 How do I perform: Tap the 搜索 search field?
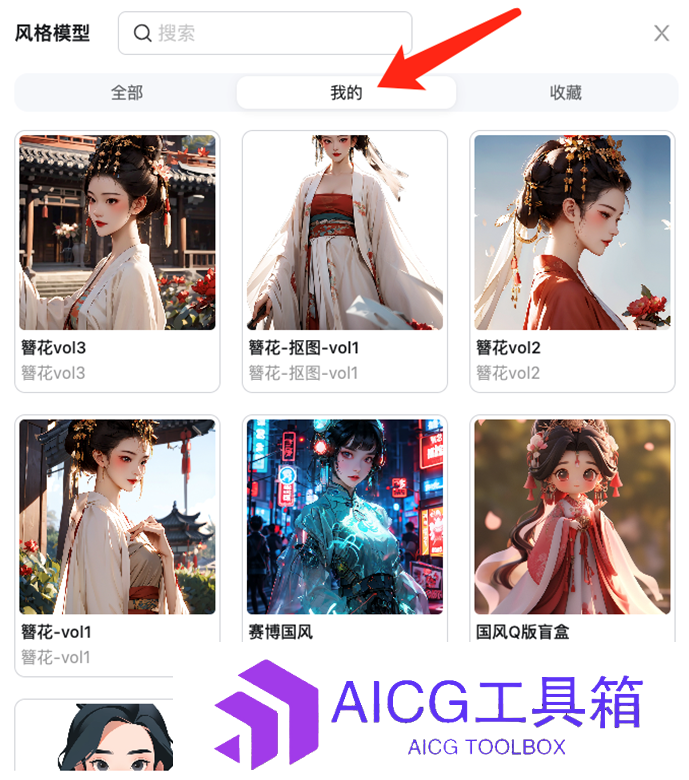coord(265,33)
